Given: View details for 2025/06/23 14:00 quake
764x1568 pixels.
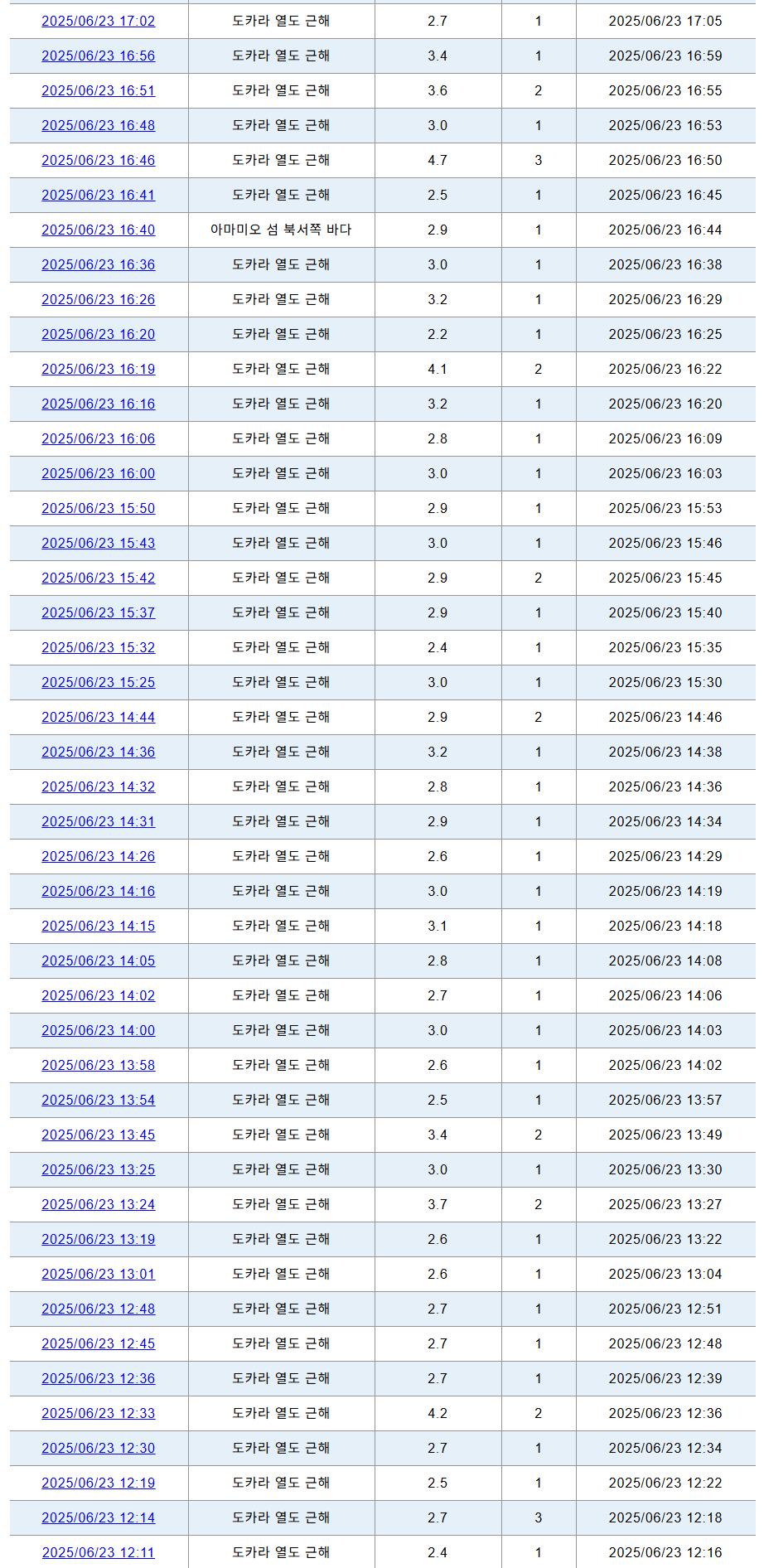Looking at the screenshot, I should (98, 1030).
